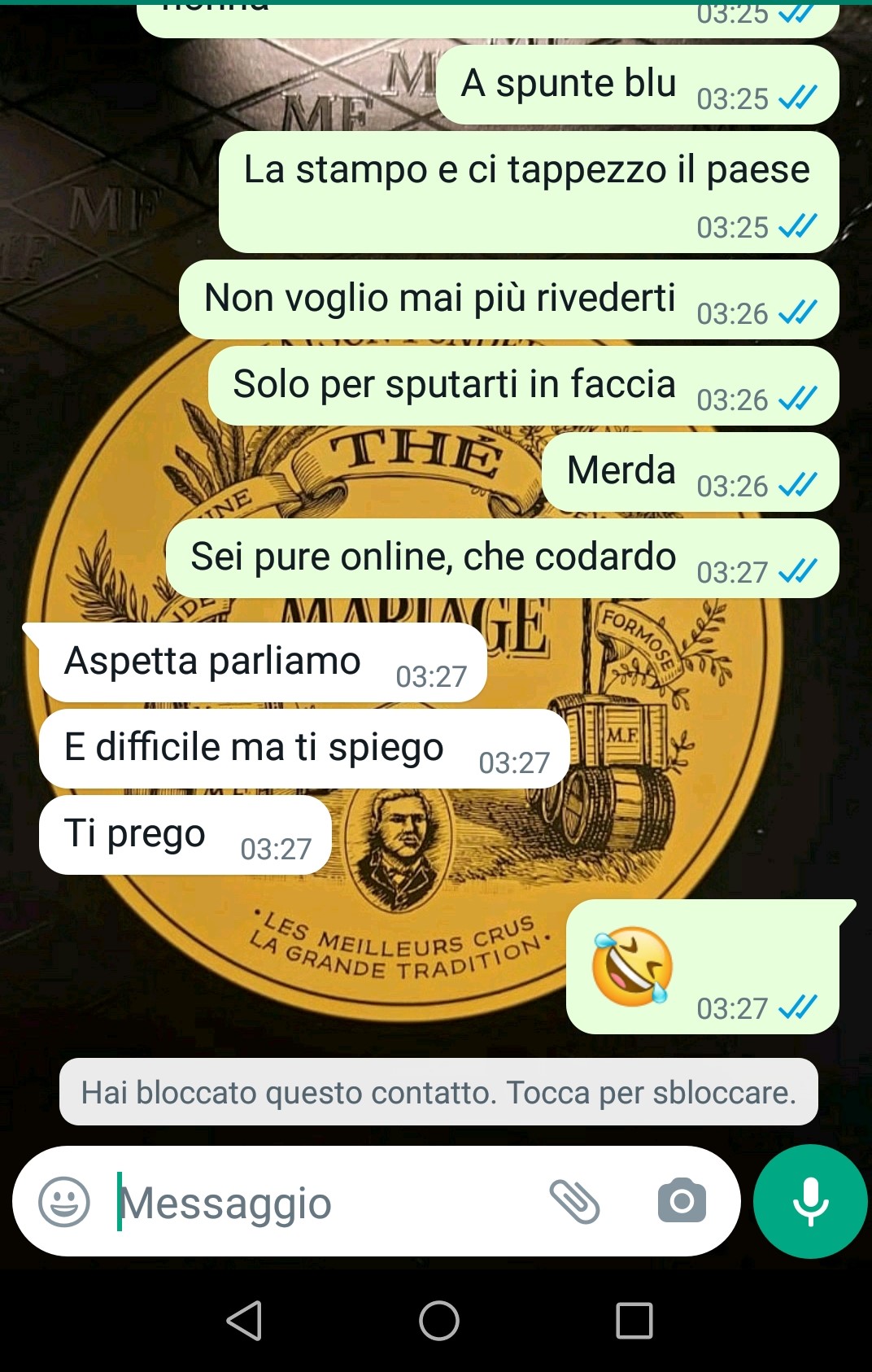Open the camera to send a photo

(x=682, y=1201)
